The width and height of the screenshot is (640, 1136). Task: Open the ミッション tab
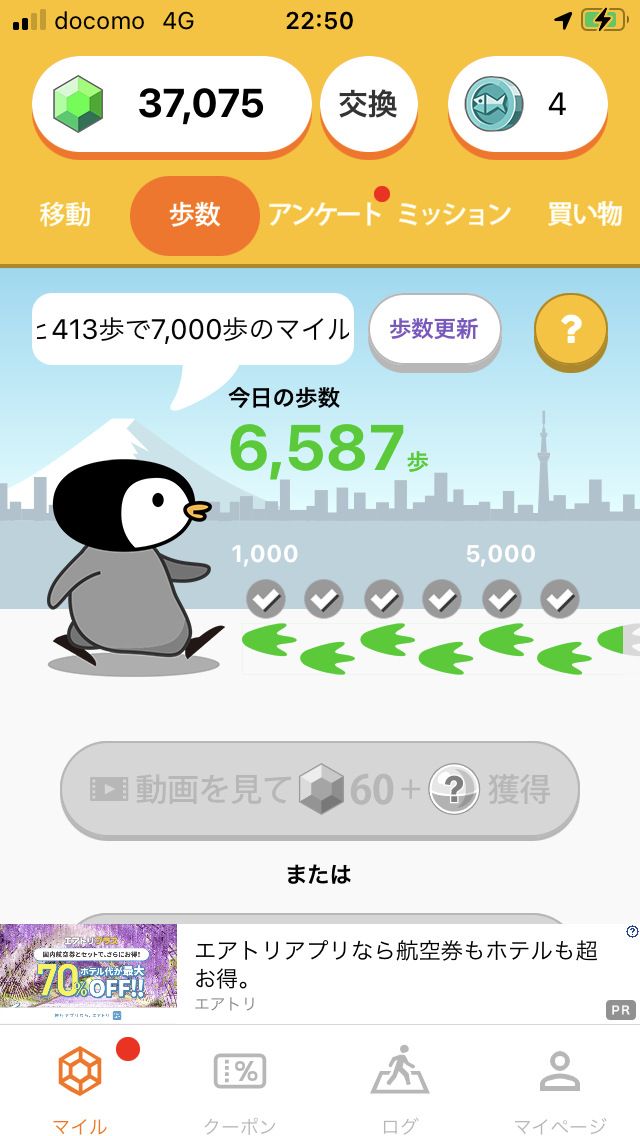(455, 214)
